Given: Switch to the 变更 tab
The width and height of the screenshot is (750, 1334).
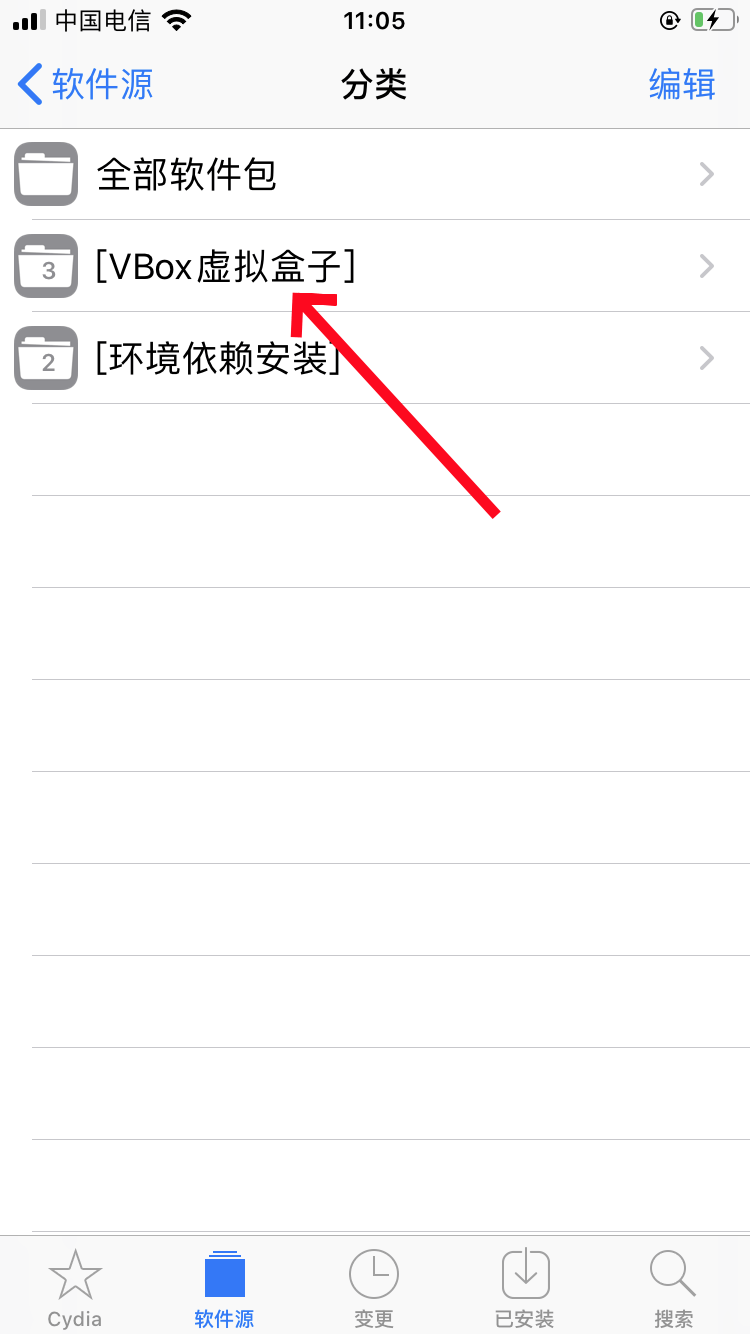Looking at the screenshot, I should coord(374,1287).
